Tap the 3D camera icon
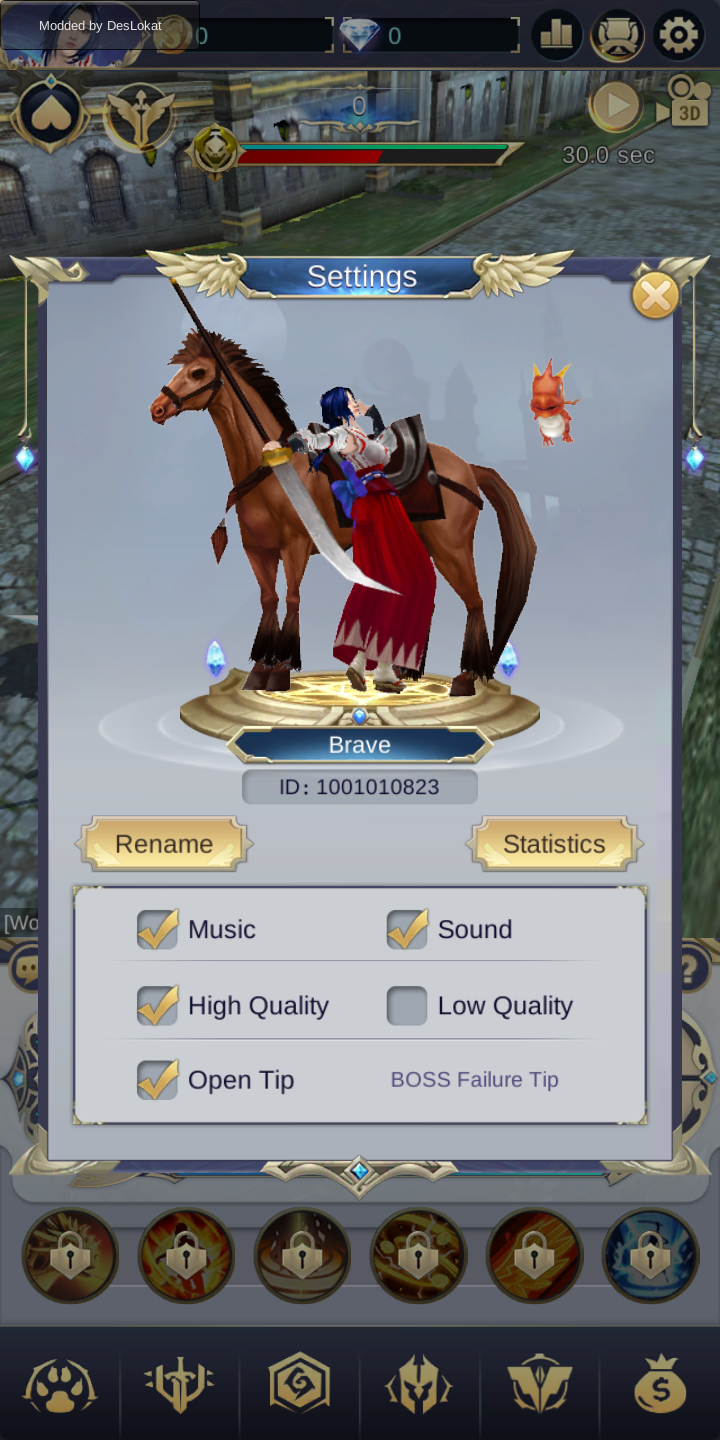This screenshot has height=1440, width=720. tap(688, 101)
